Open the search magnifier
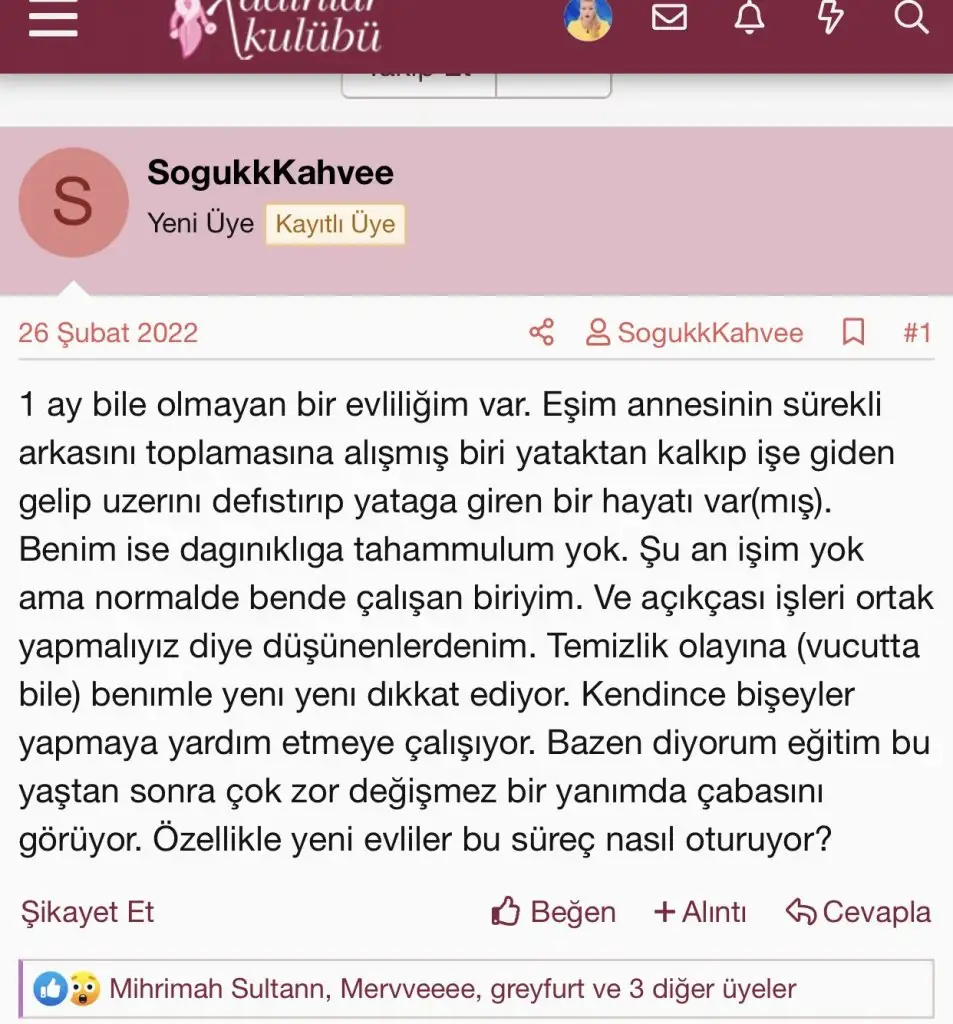Screen dimensions: 953x1024 pyautogui.click(x=910, y=19)
